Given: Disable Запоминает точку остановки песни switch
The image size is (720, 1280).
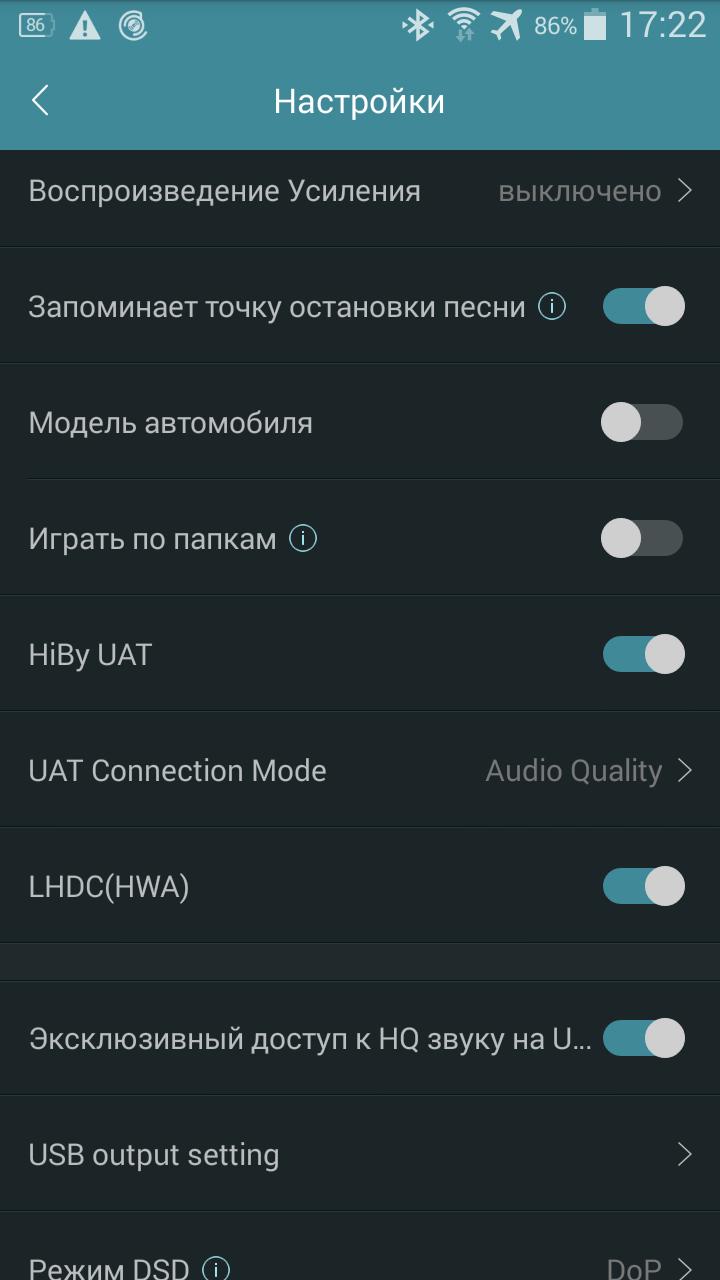Looking at the screenshot, I should [x=643, y=307].
